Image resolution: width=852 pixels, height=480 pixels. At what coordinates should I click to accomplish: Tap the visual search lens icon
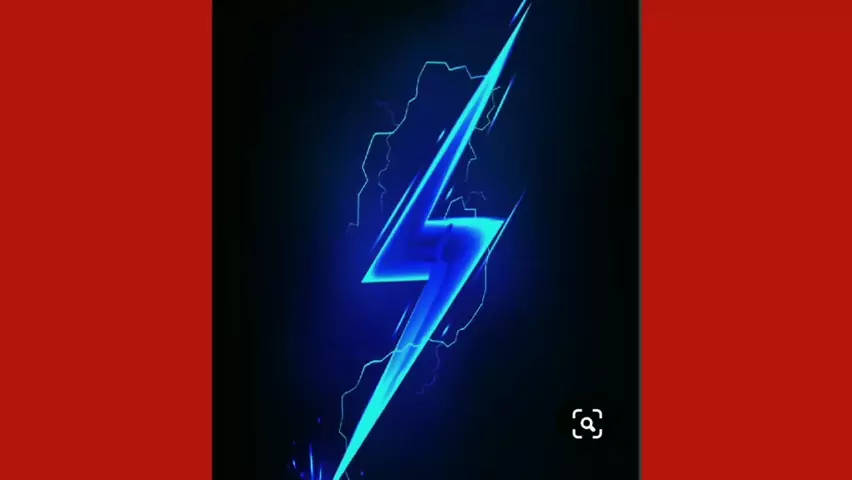click(x=587, y=424)
